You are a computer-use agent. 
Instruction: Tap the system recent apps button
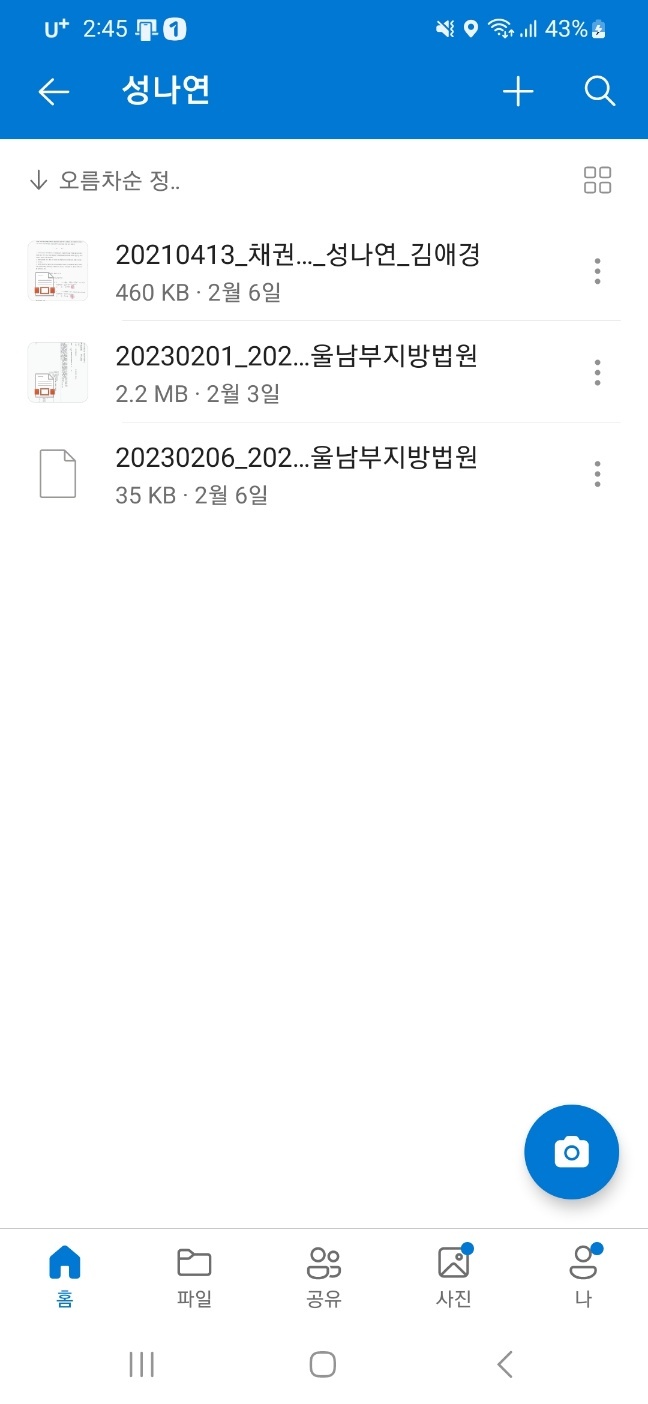click(142, 1364)
